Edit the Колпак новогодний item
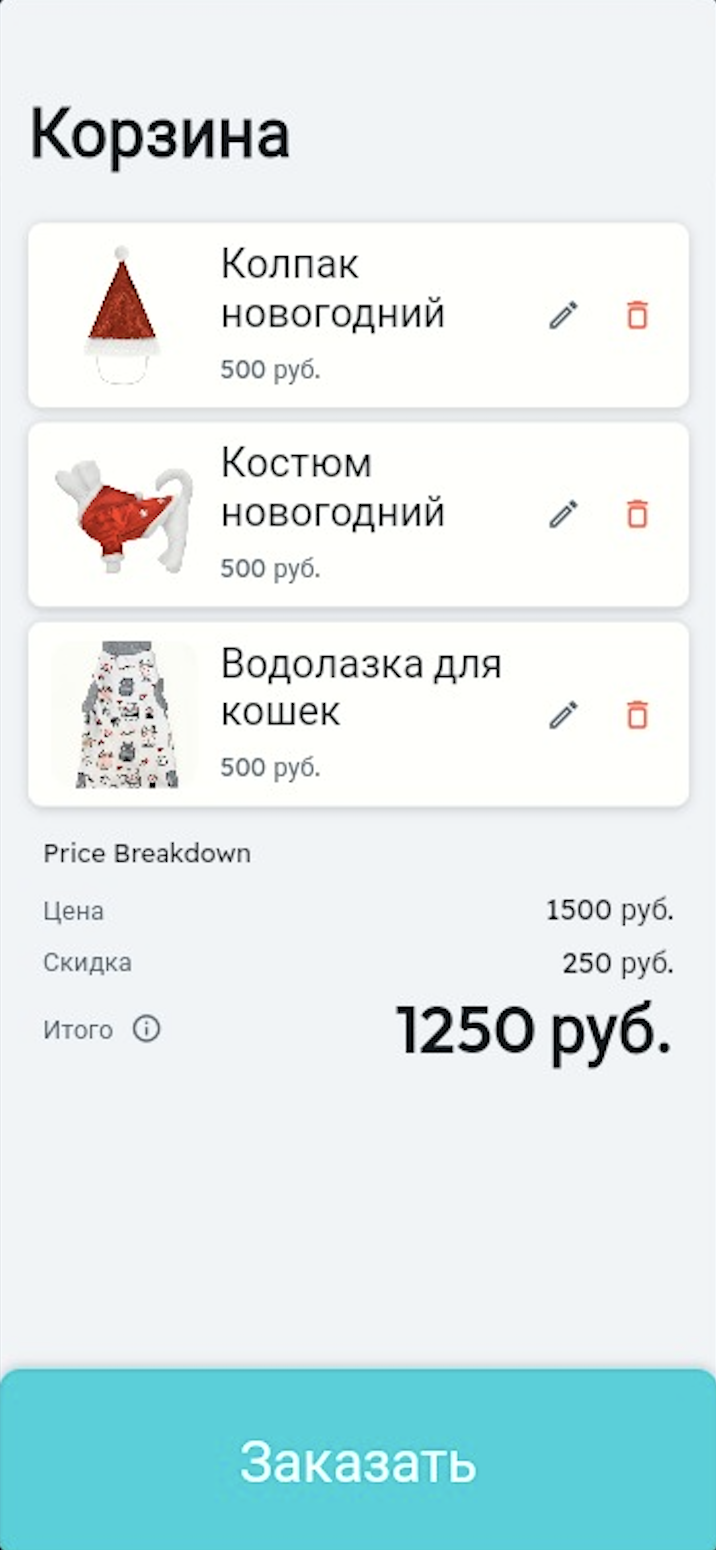The width and height of the screenshot is (716, 1550). pyautogui.click(x=563, y=315)
